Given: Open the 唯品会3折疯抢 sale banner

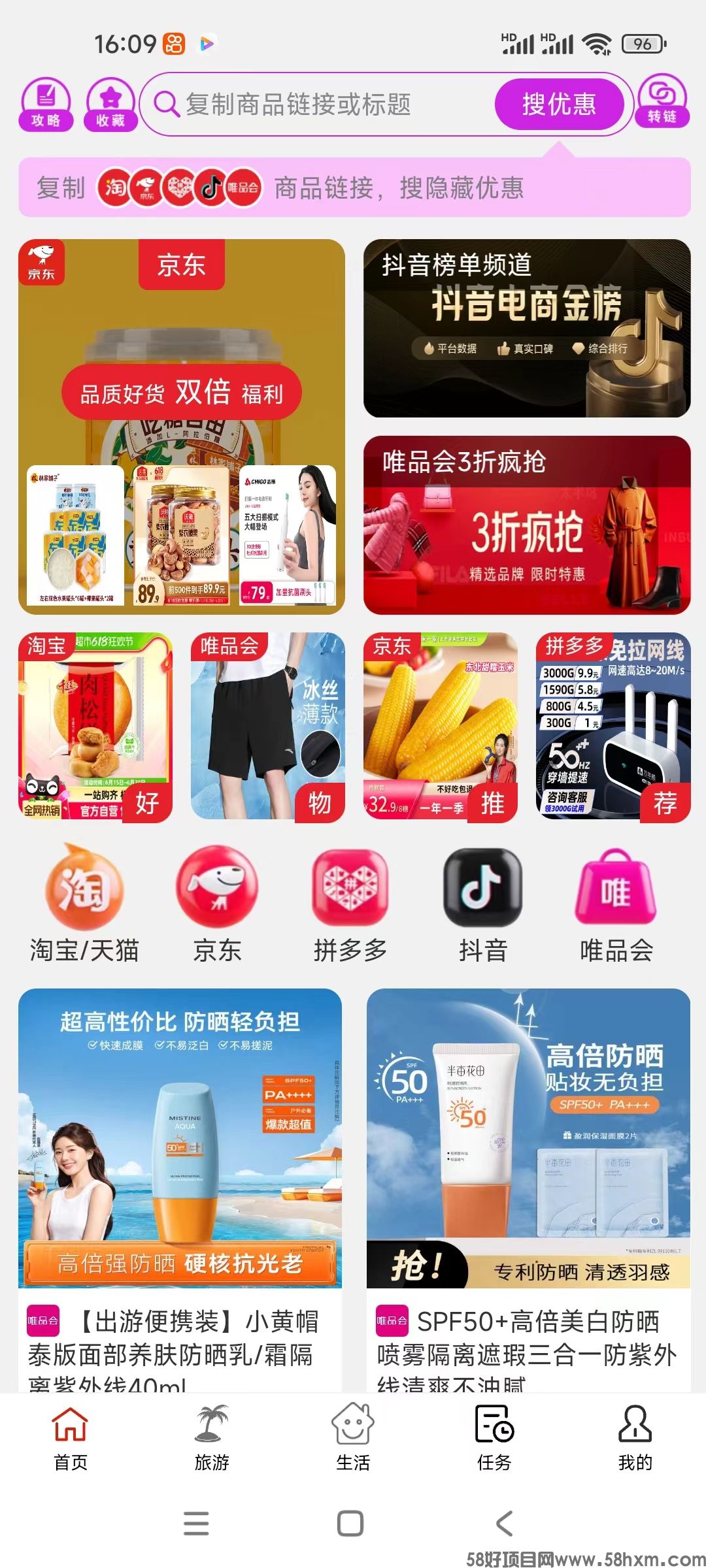Looking at the screenshot, I should pos(527,525).
